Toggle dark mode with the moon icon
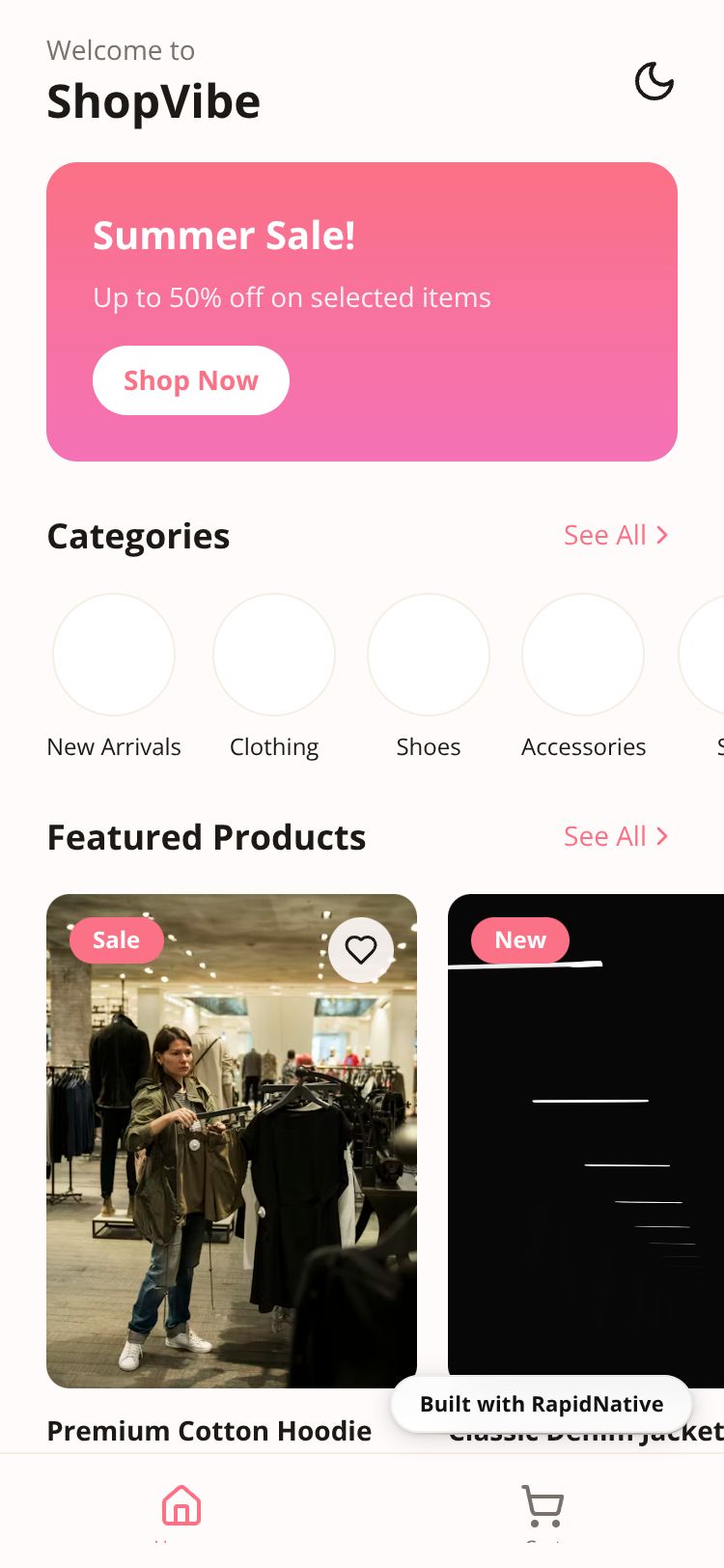The image size is (724, 1568). pos(654,81)
